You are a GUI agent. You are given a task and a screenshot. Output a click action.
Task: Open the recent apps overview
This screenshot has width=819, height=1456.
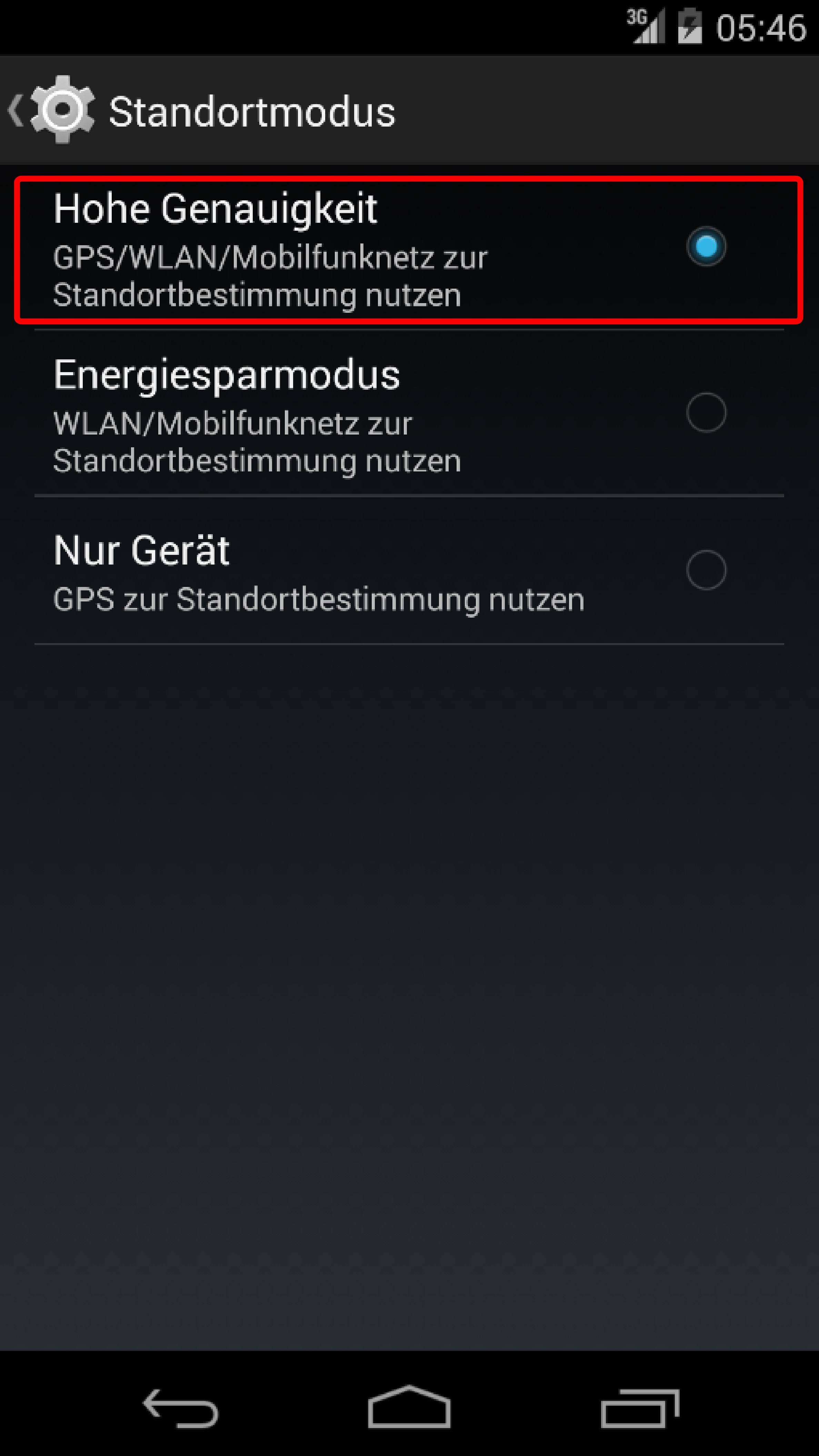pos(639,1408)
